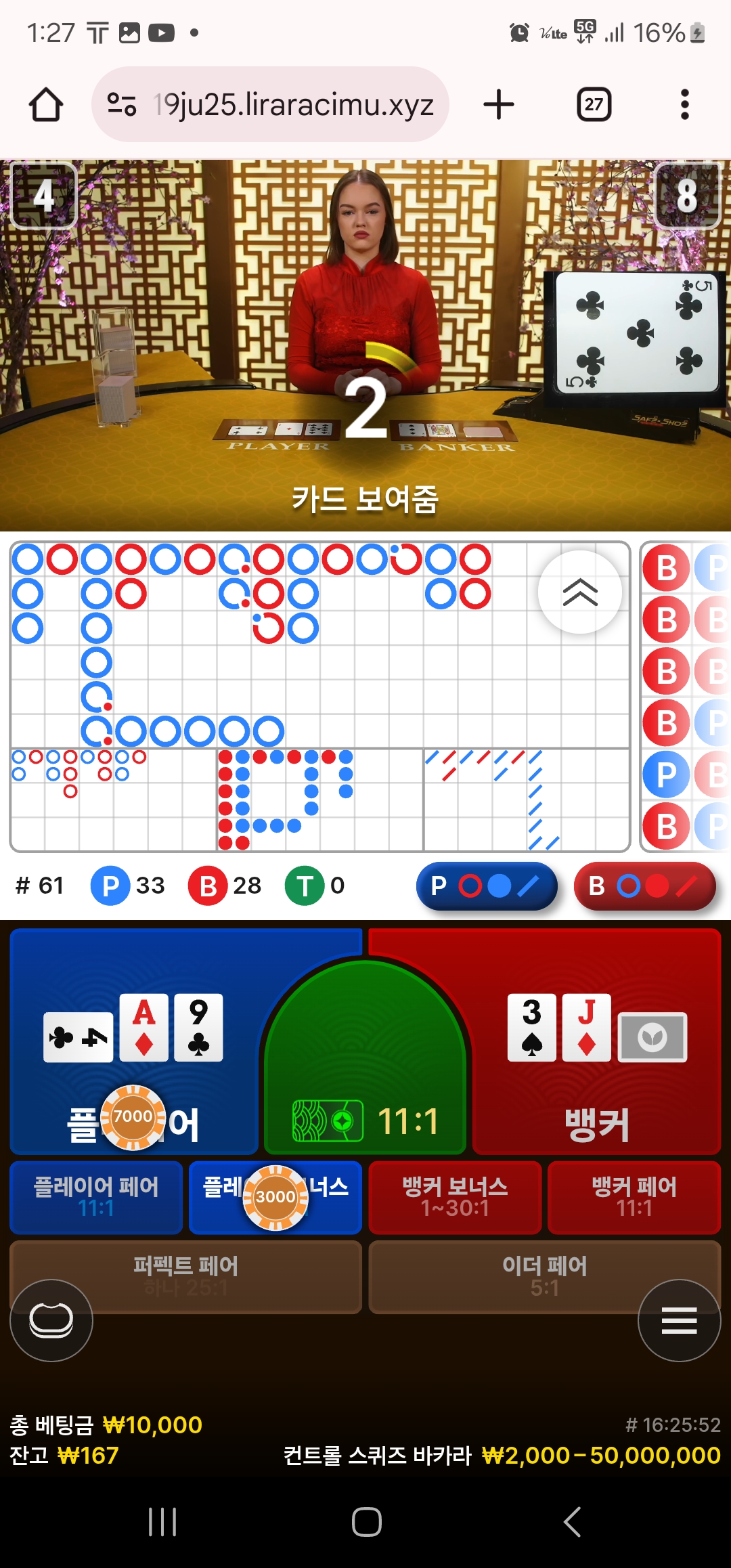731x1568 pixels.
Task: Select the 뱅커 페어 11:1 bet
Action: (x=634, y=1197)
